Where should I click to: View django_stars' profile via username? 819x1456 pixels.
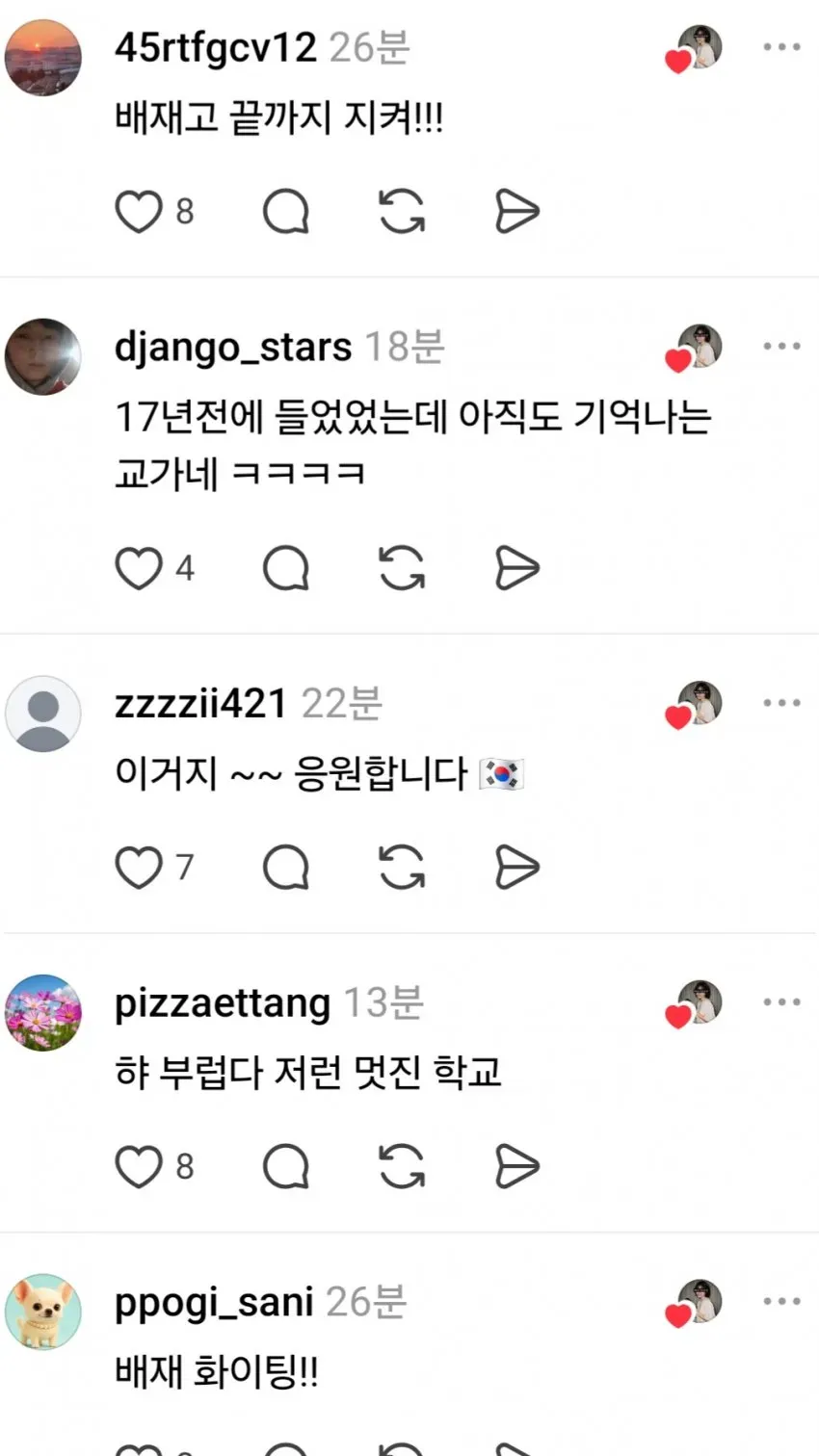pos(233,348)
